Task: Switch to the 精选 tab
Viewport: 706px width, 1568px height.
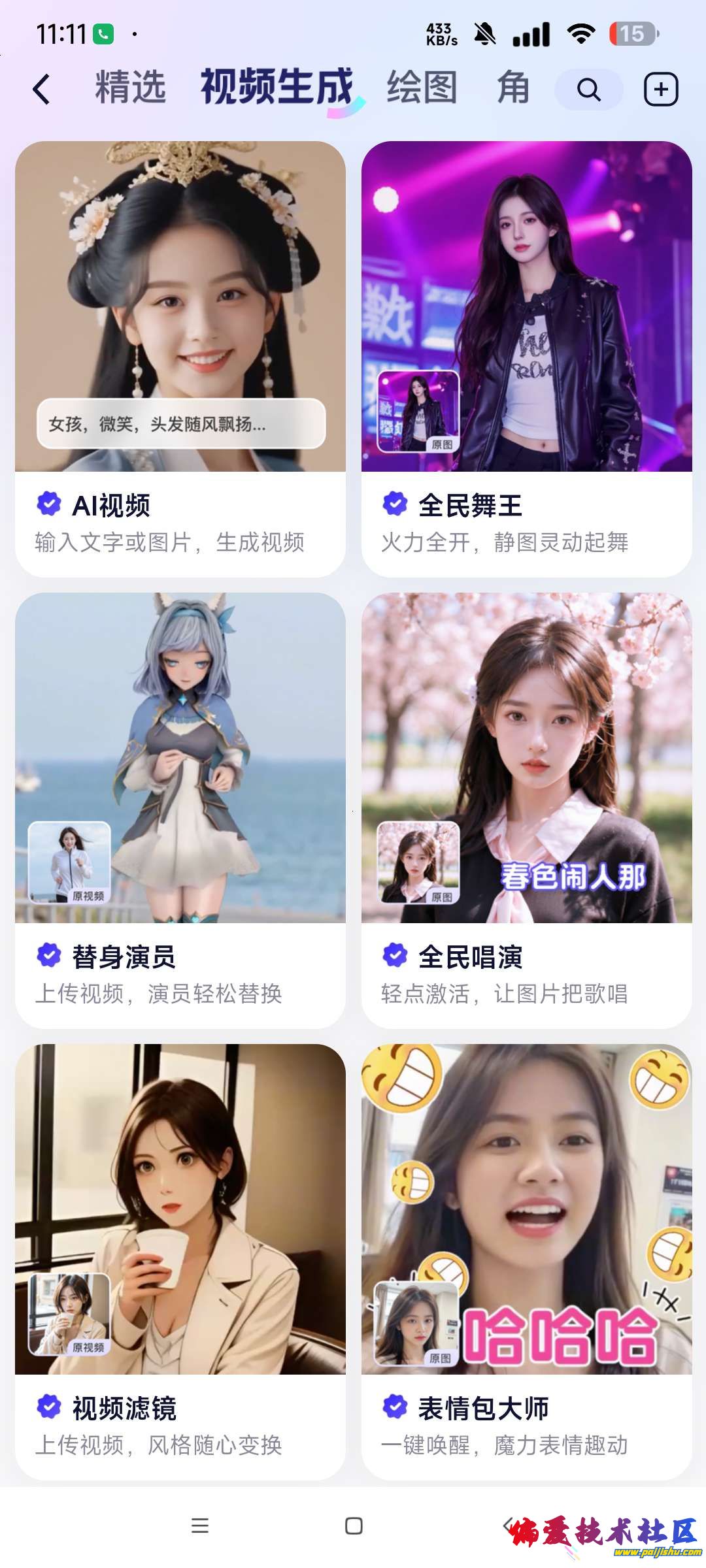Action: coord(130,88)
